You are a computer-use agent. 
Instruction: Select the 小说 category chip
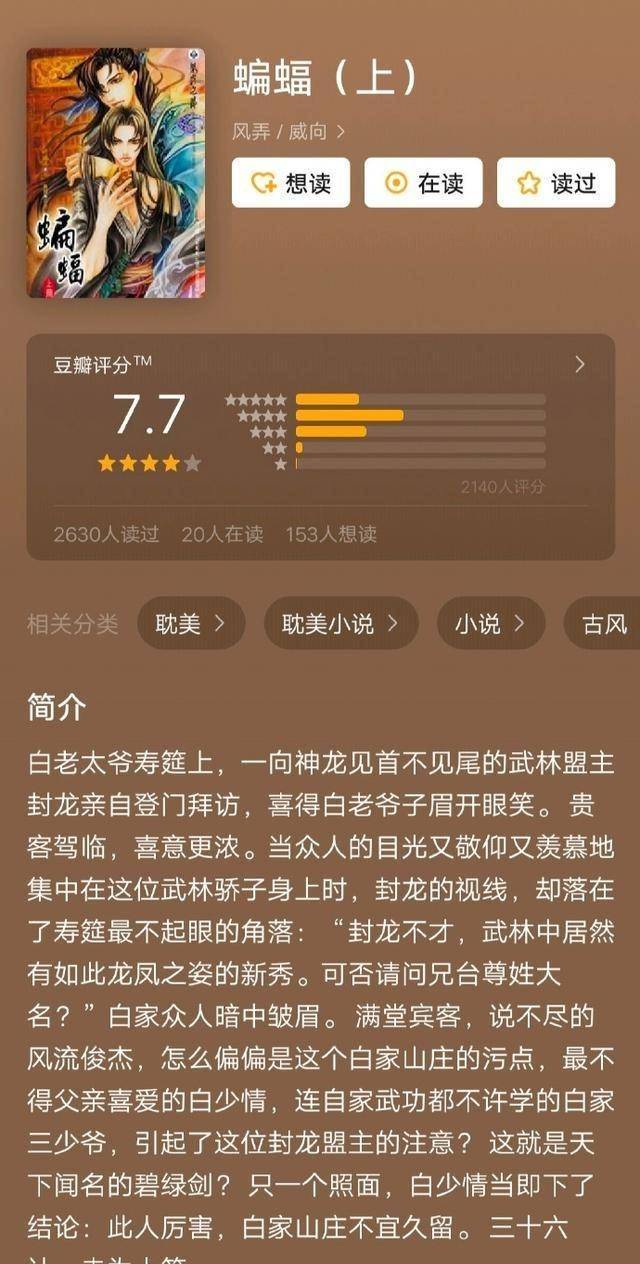[490, 624]
